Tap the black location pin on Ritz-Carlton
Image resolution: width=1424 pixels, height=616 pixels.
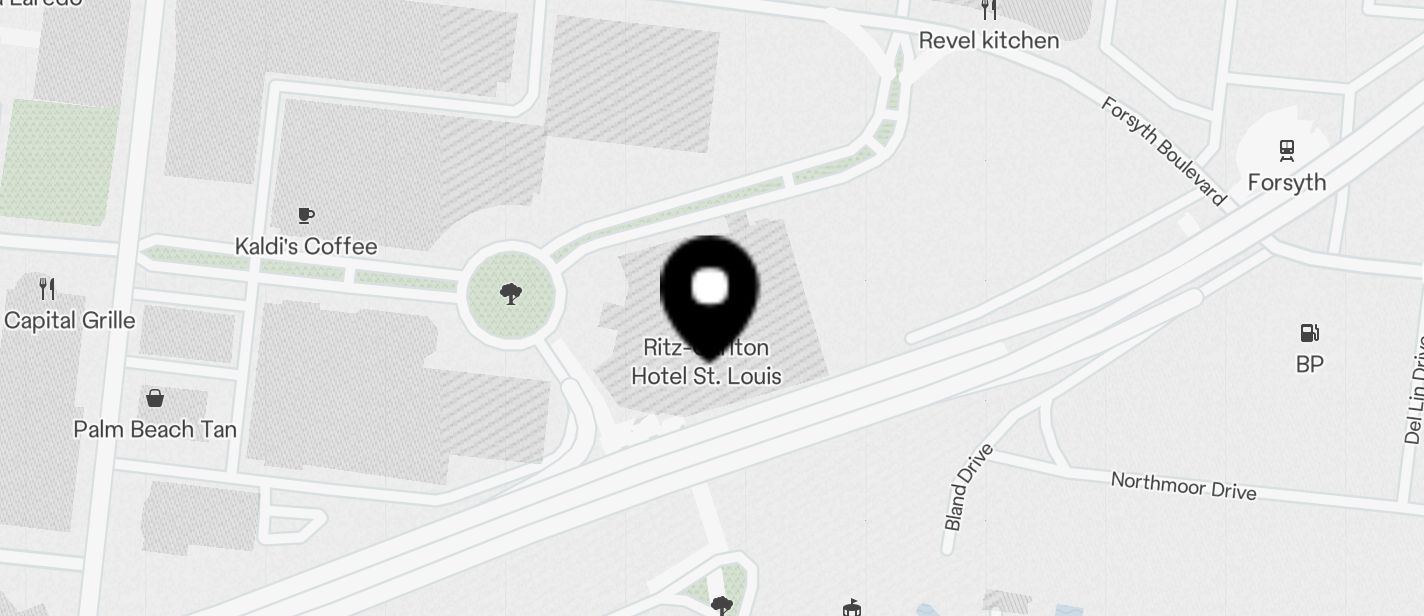(710, 290)
